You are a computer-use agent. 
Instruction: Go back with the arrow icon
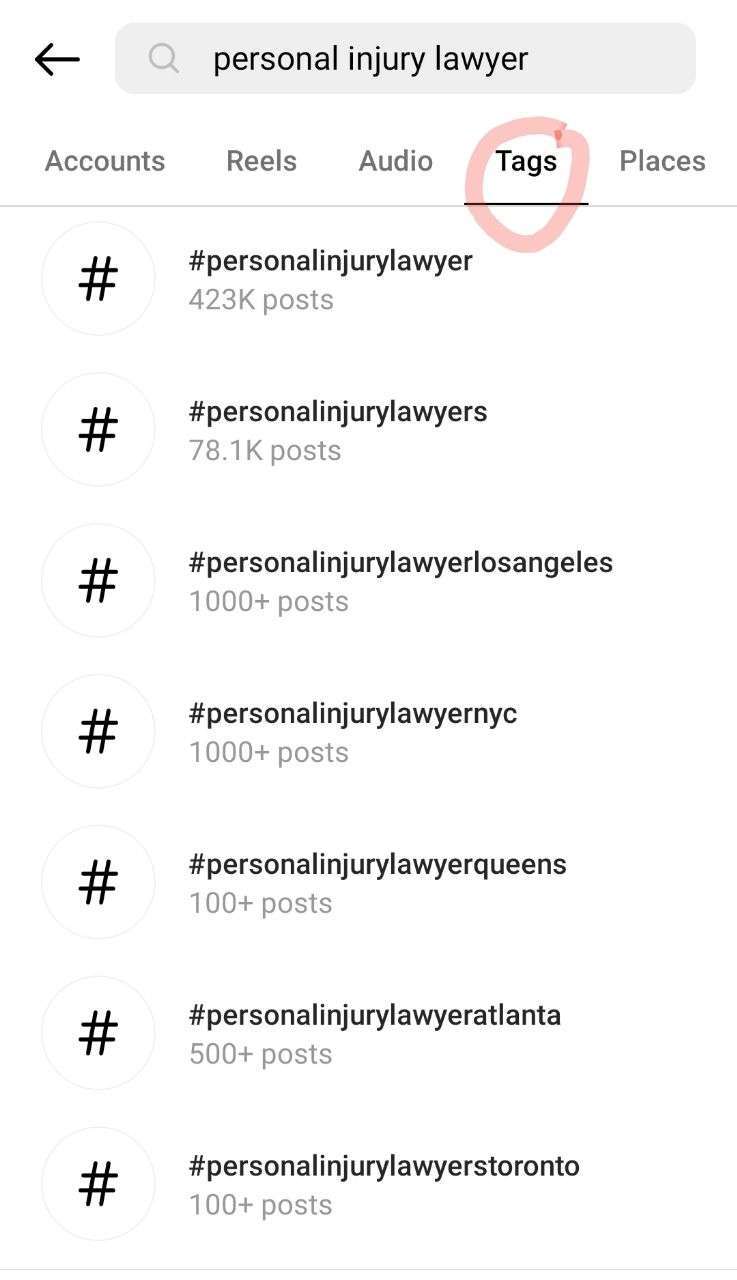click(x=57, y=60)
